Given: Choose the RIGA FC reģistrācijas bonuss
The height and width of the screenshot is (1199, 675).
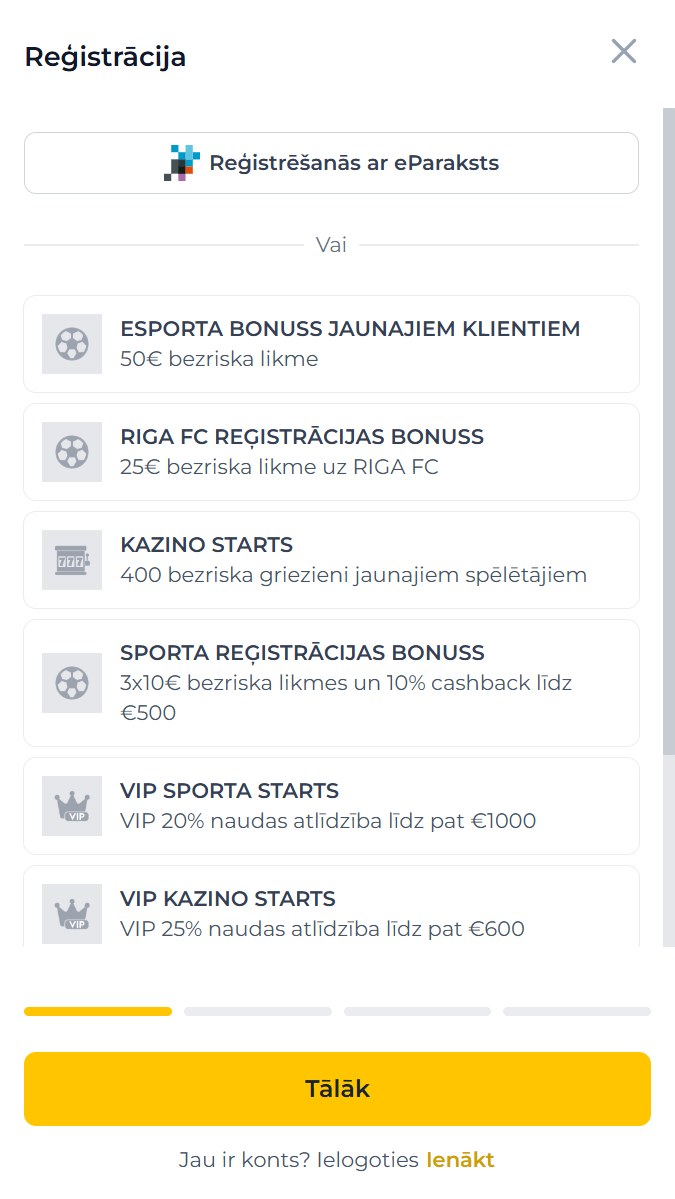Looking at the screenshot, I should (x=331, y=452).
